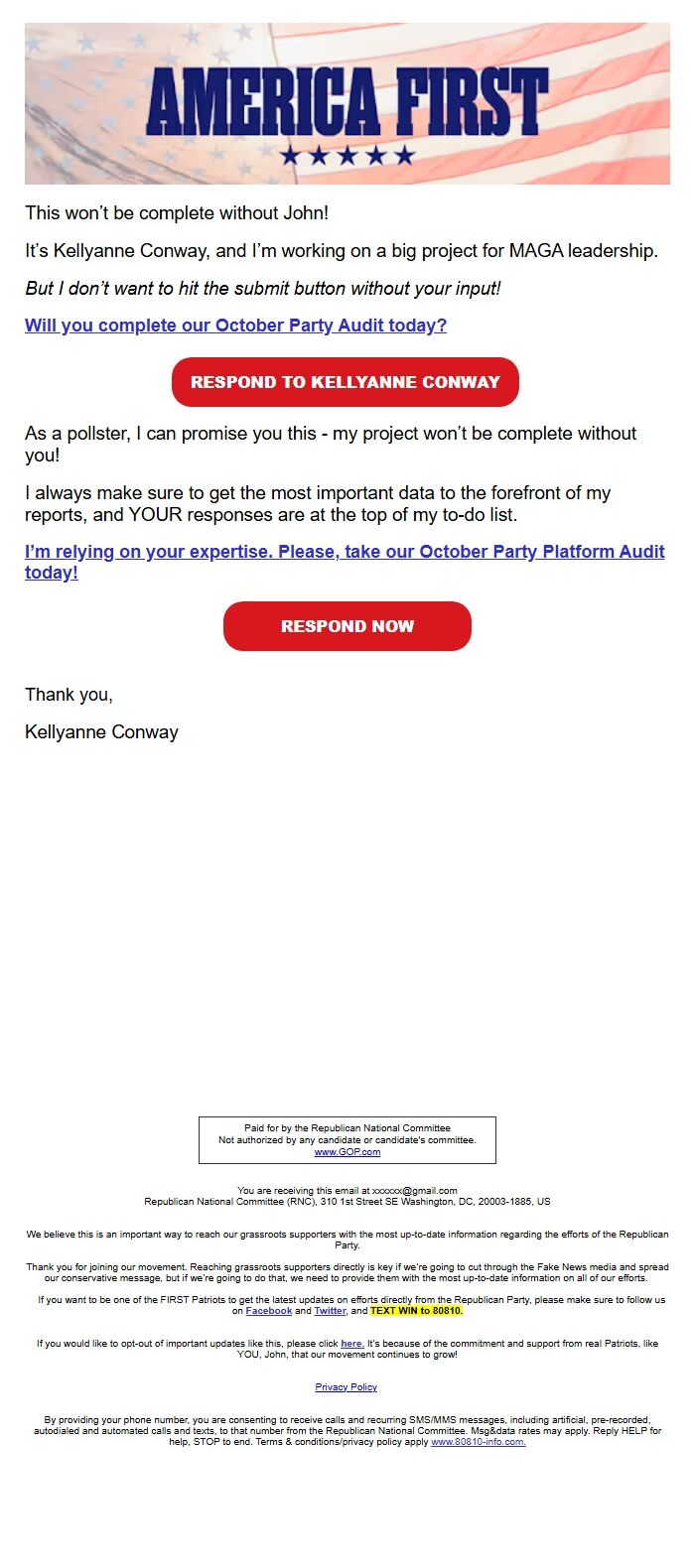695x1568 pixels.
Task: Click the opt-out "here" link
Action: tap(351, 1344)
